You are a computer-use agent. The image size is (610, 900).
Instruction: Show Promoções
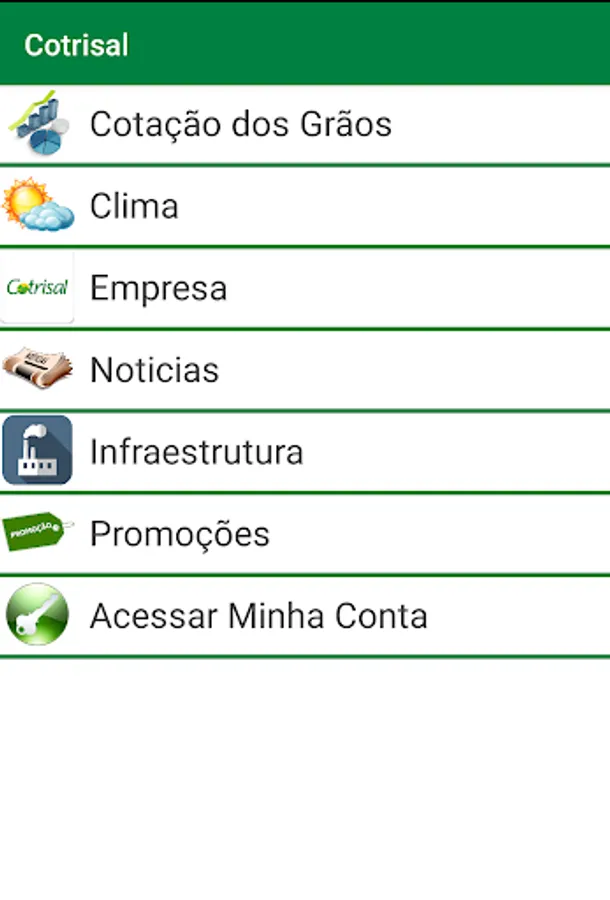click(x=180, y=534)
